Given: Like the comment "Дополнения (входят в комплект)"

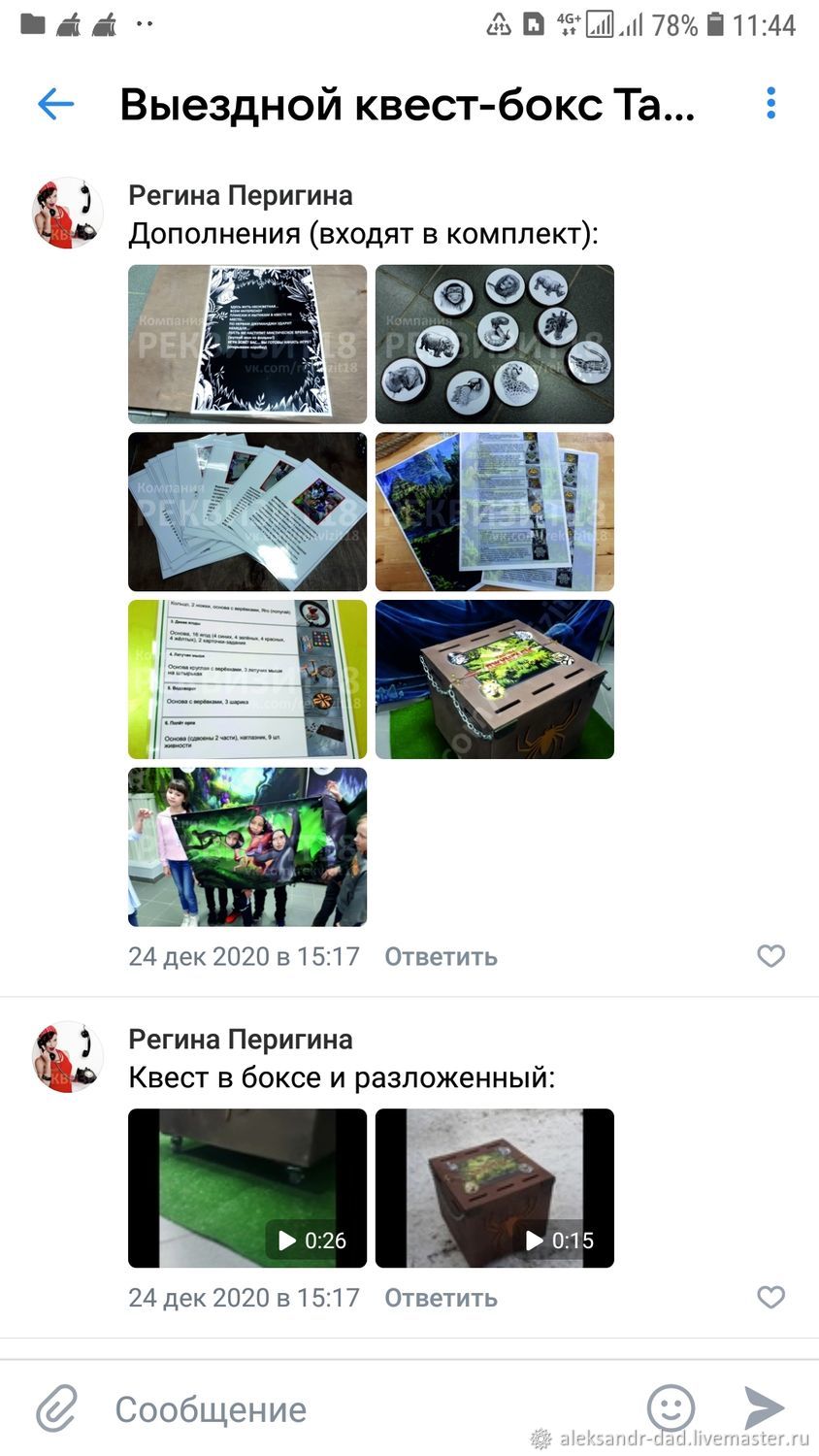Looking at the screenshot, I should pyautogui.click(x=770, y=956).
